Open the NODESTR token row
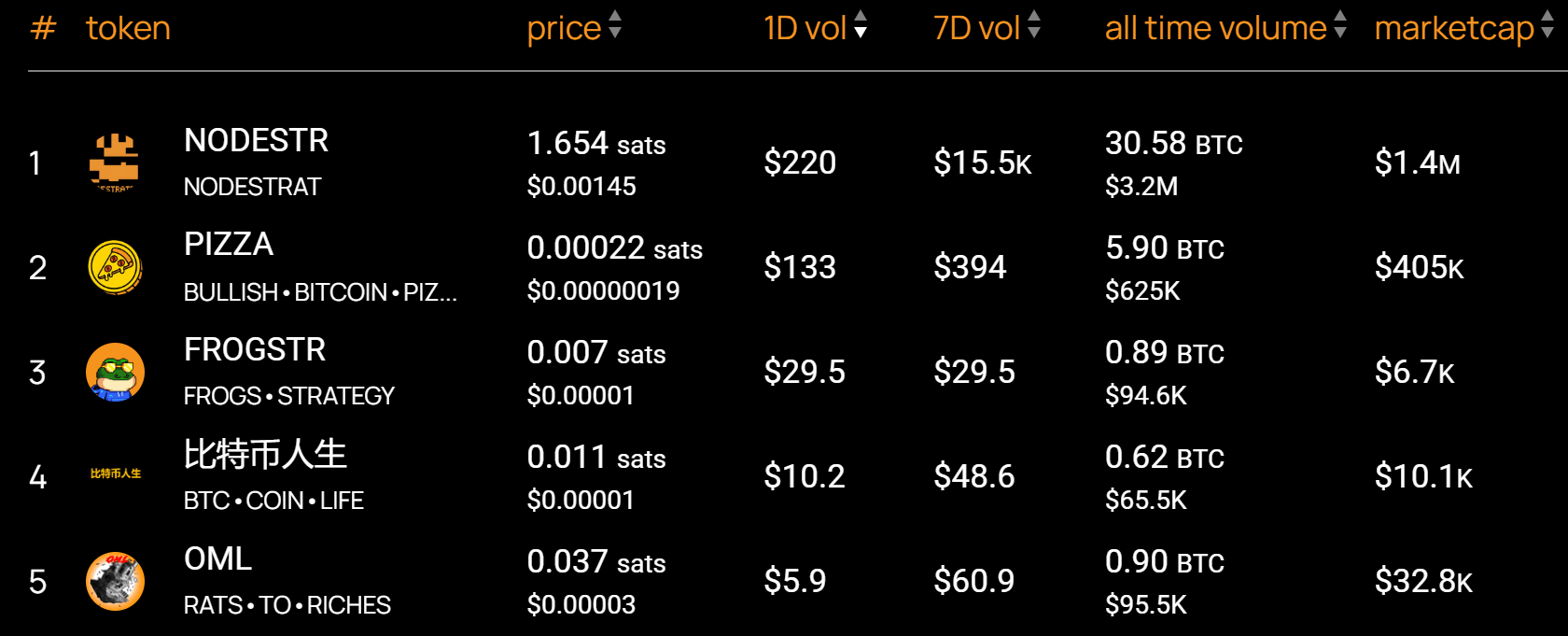Image resolution: width=1568 pixels, height=636 pixels. [256, 141]
